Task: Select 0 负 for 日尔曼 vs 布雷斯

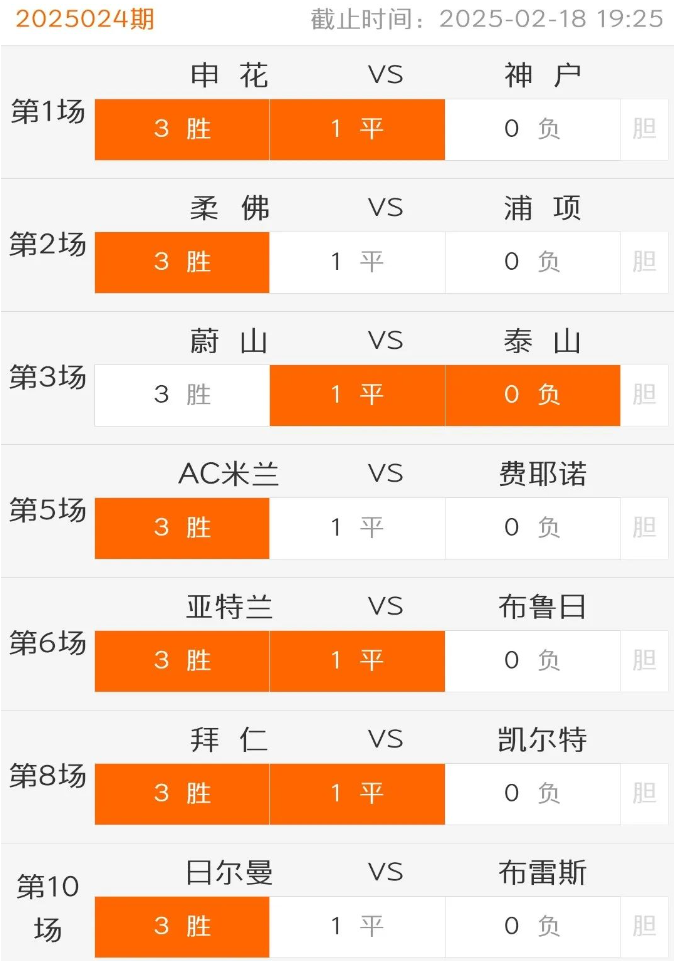Action: coord(532,926)
